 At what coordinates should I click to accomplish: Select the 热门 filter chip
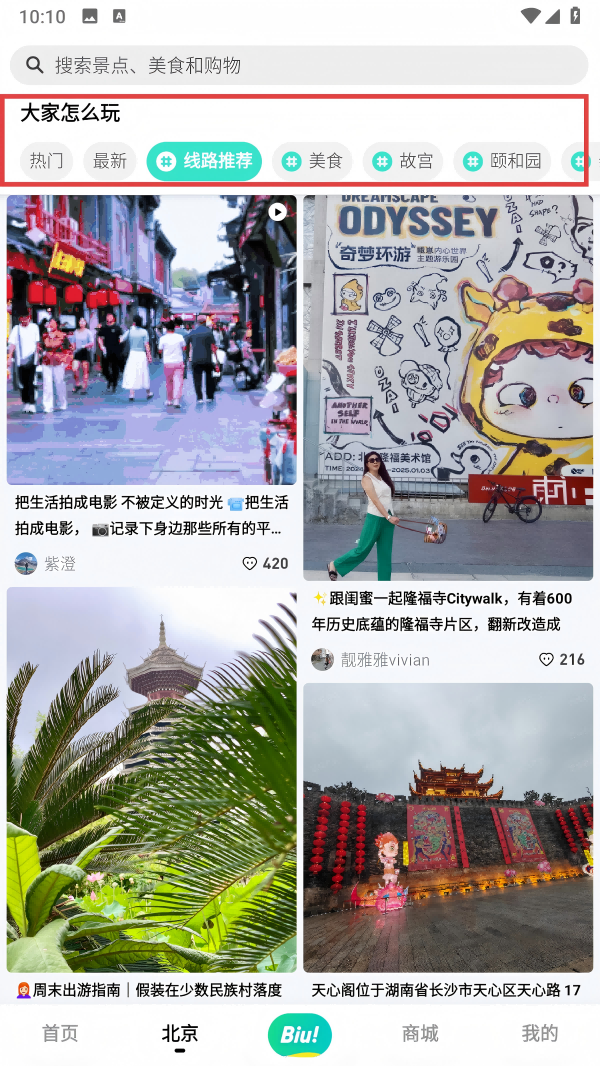click(x=46, y=161)
